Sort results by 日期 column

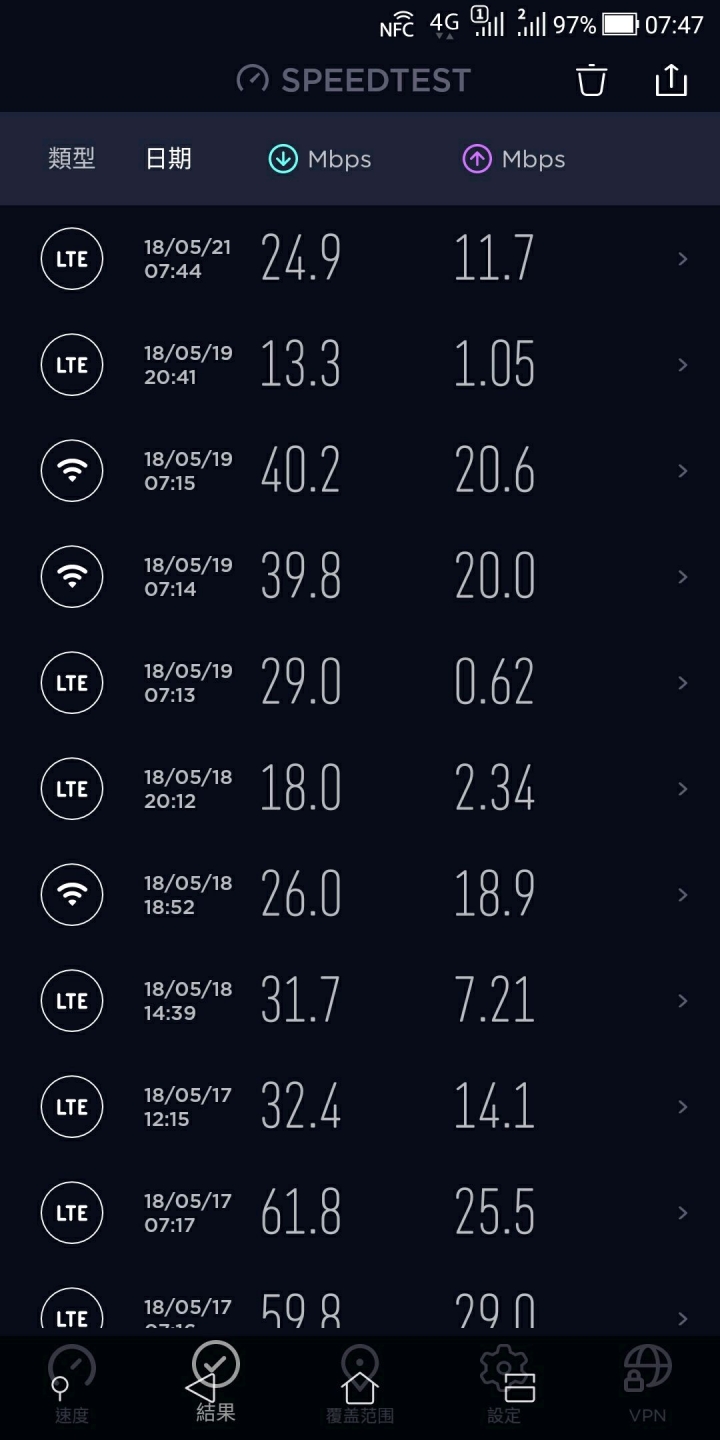[168, 159]
